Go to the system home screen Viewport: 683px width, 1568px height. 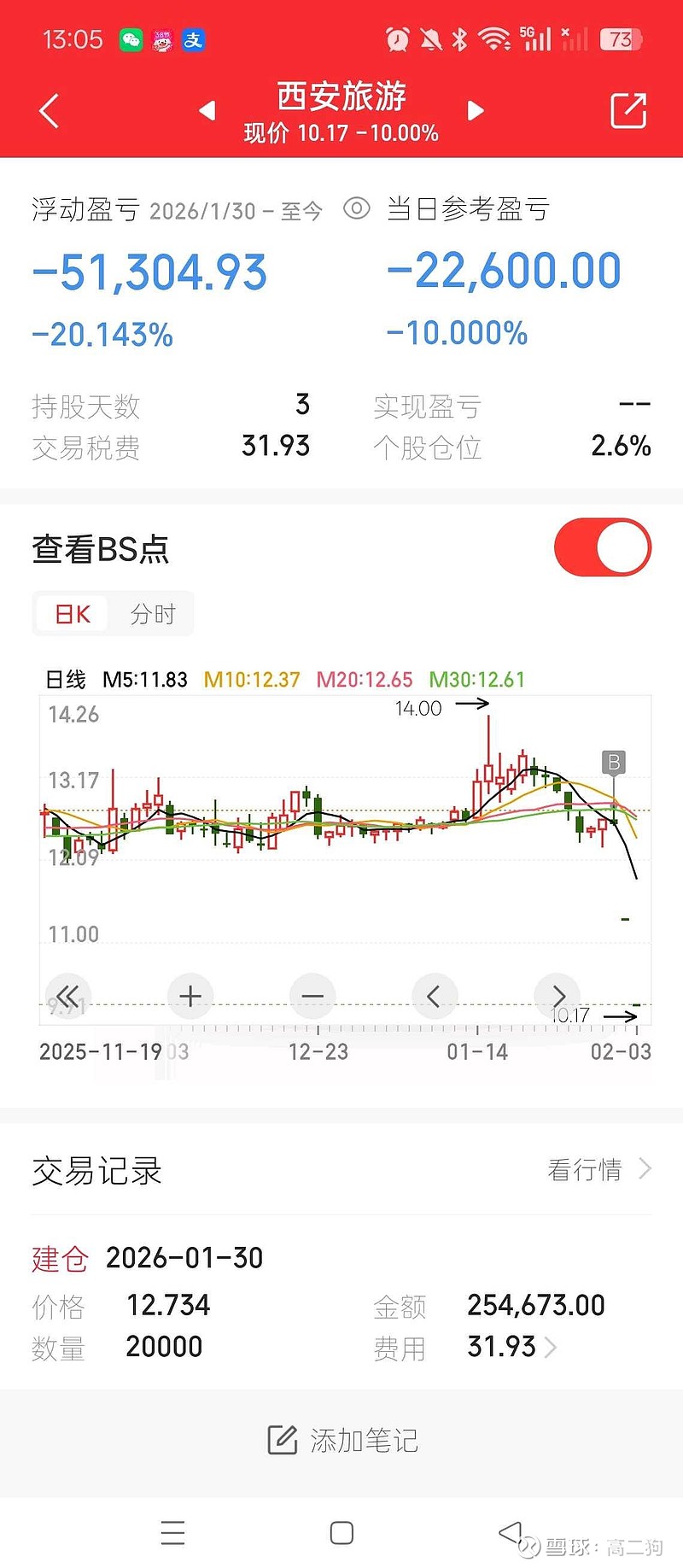[341, 1533]
